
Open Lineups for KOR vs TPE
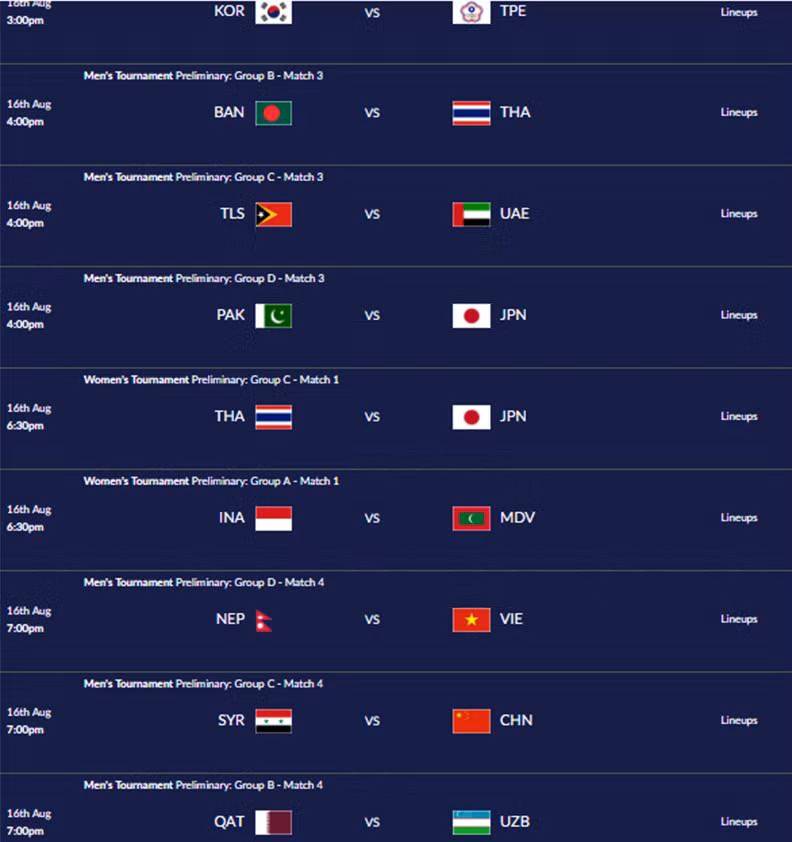(739, 13)
